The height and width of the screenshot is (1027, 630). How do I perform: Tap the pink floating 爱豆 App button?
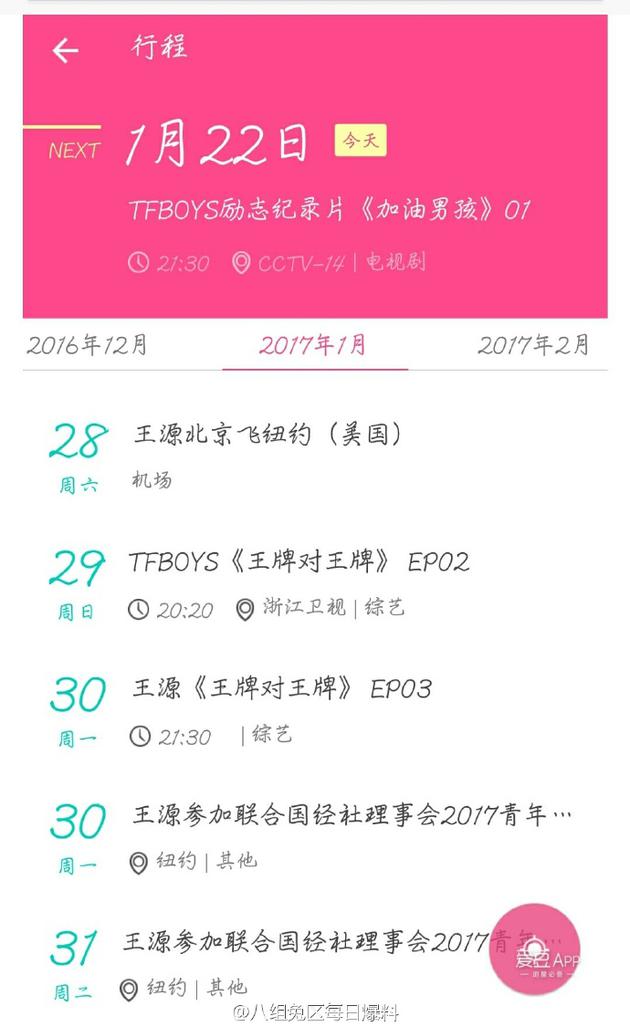pos(534,950)
